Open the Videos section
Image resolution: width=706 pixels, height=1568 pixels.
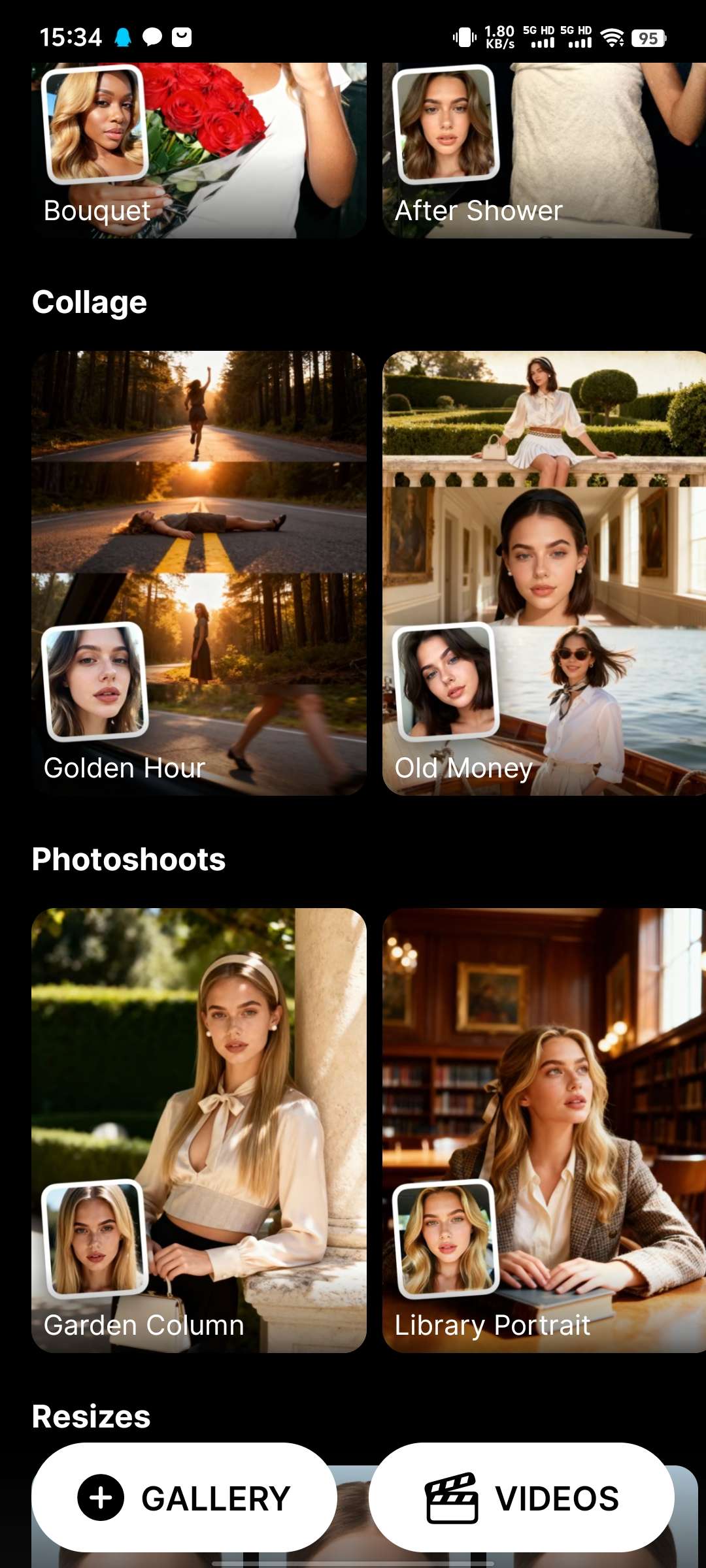pyautogui.click(x=522, y=1497)
